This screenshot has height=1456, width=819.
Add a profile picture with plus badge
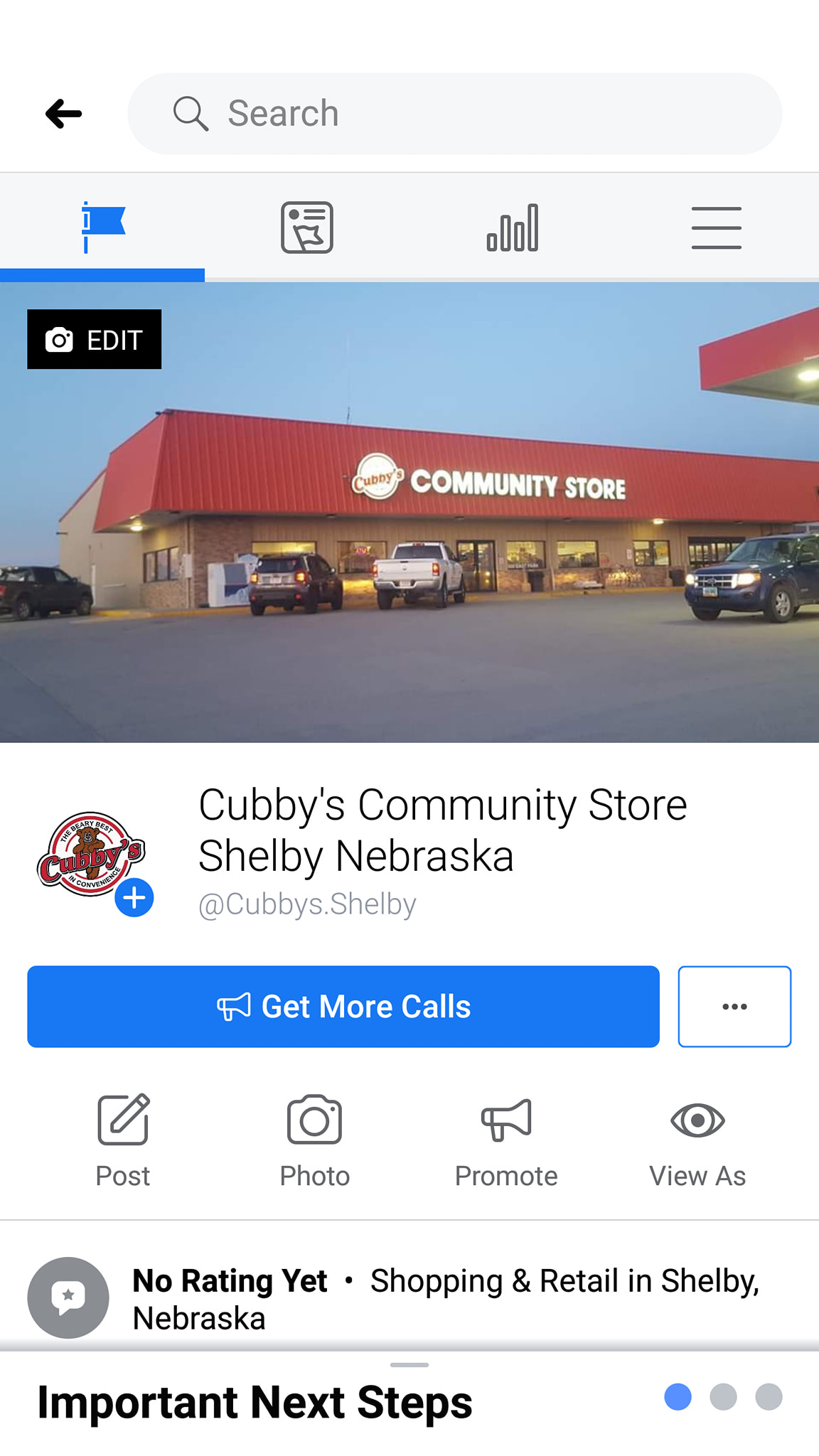click(134, 897)
